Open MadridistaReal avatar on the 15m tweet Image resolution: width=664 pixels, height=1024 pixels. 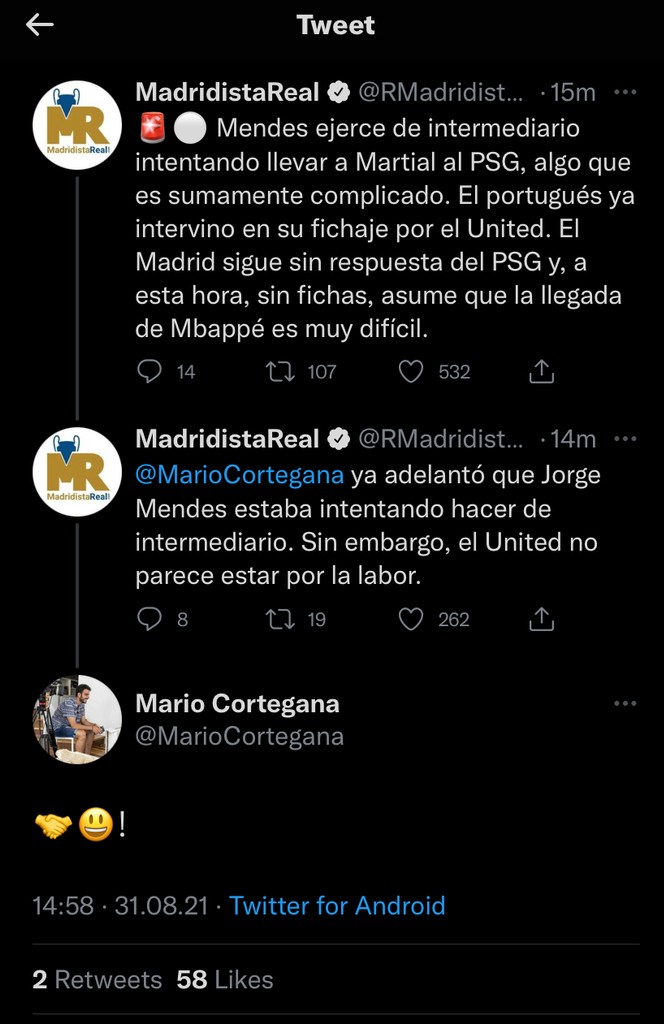tap(77, 125)
